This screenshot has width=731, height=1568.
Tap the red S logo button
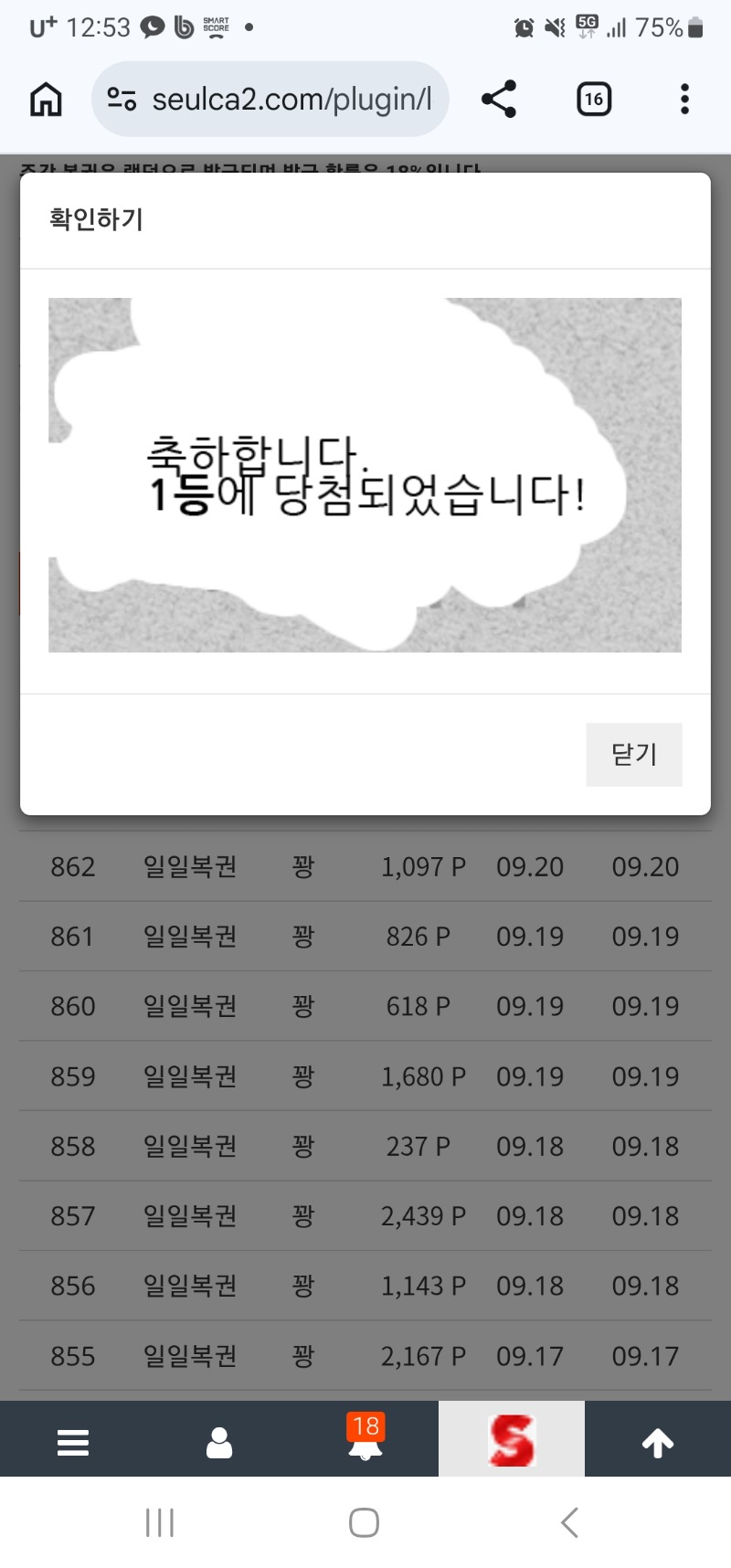click(x=512, y=1439)
